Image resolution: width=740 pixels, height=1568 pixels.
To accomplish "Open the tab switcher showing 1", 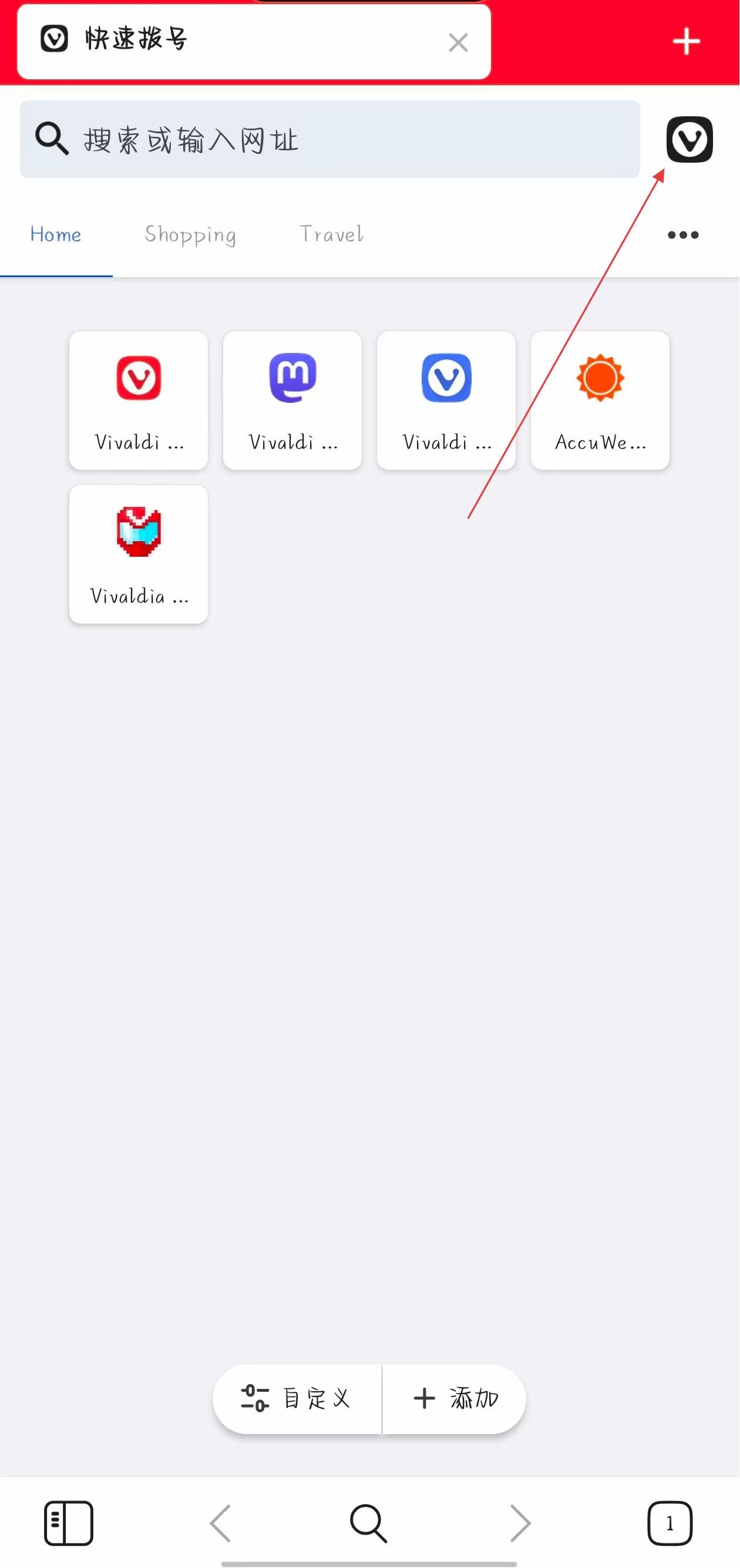I will coord(670,1523).
